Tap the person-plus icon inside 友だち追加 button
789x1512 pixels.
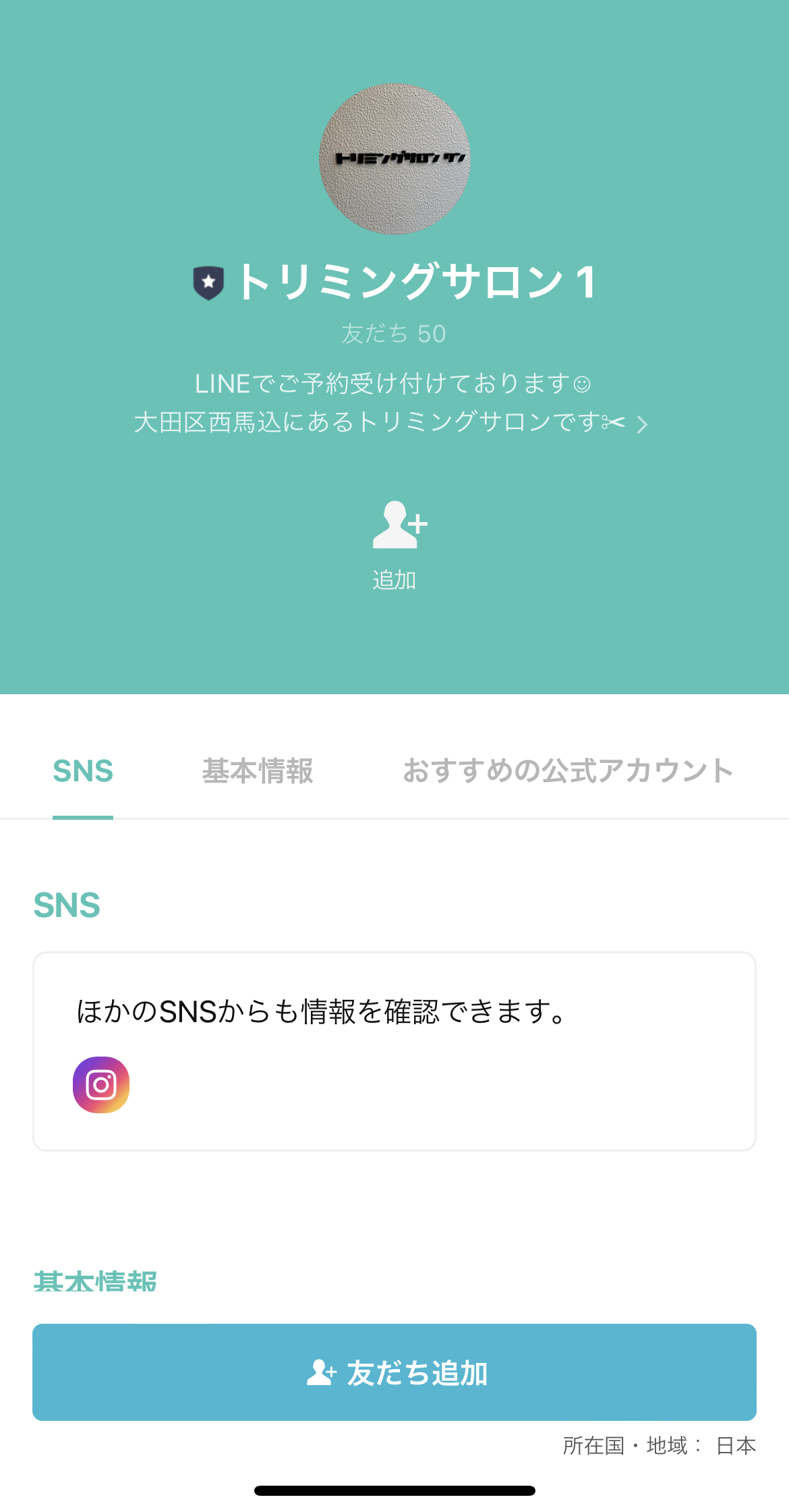tap(324, 1372)
